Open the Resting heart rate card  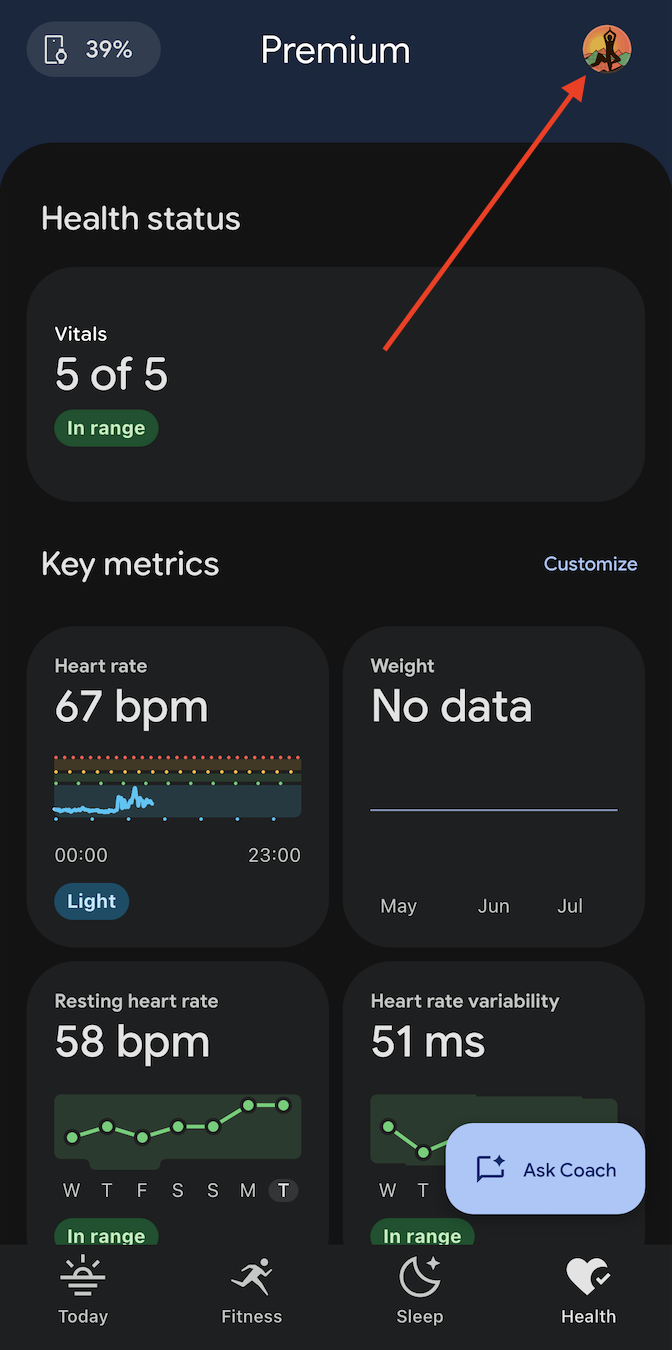point(178,1103)
